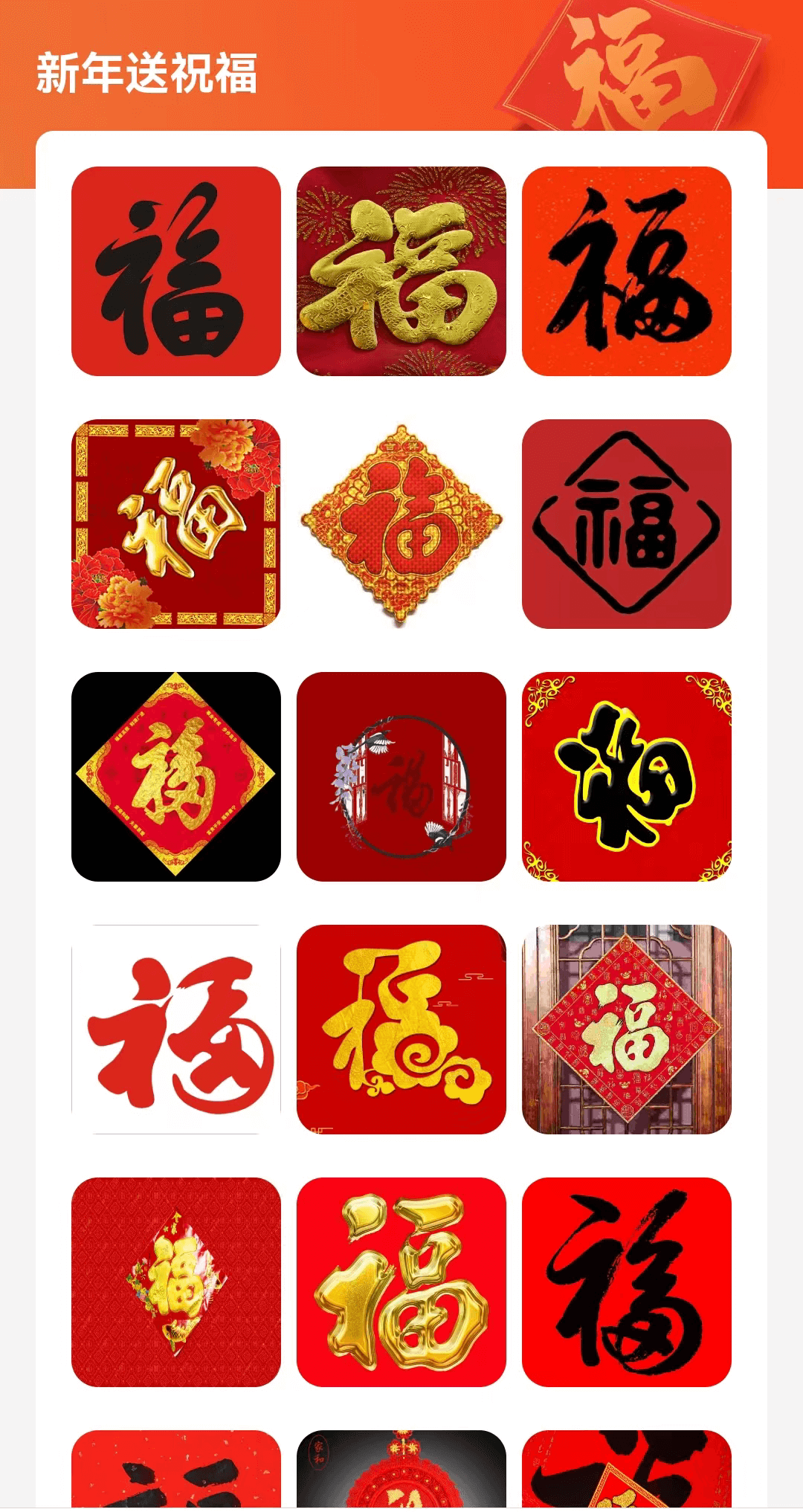Select the 3D metallic gold Fu character image

(x=401, y=1282)
